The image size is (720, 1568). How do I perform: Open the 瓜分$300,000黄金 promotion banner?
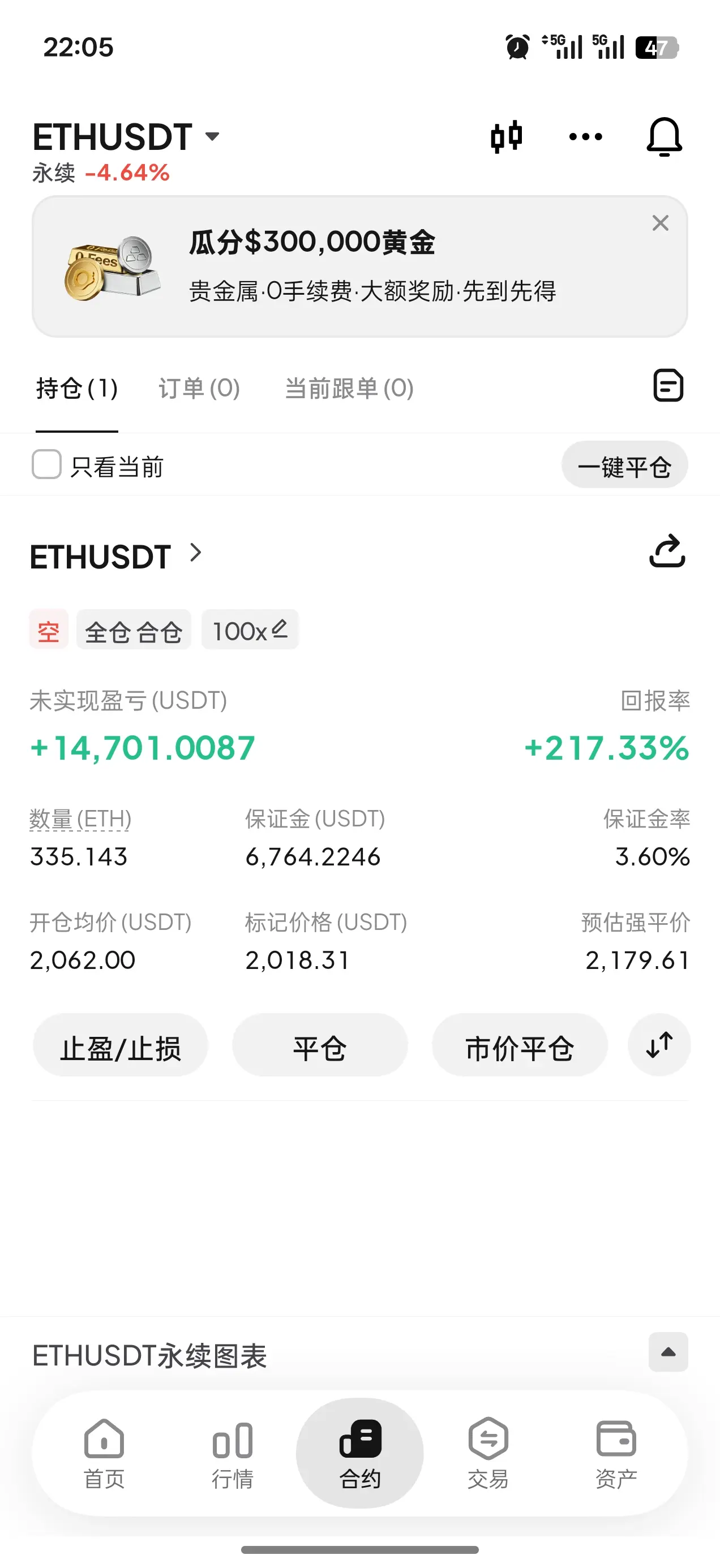(359, 266)
